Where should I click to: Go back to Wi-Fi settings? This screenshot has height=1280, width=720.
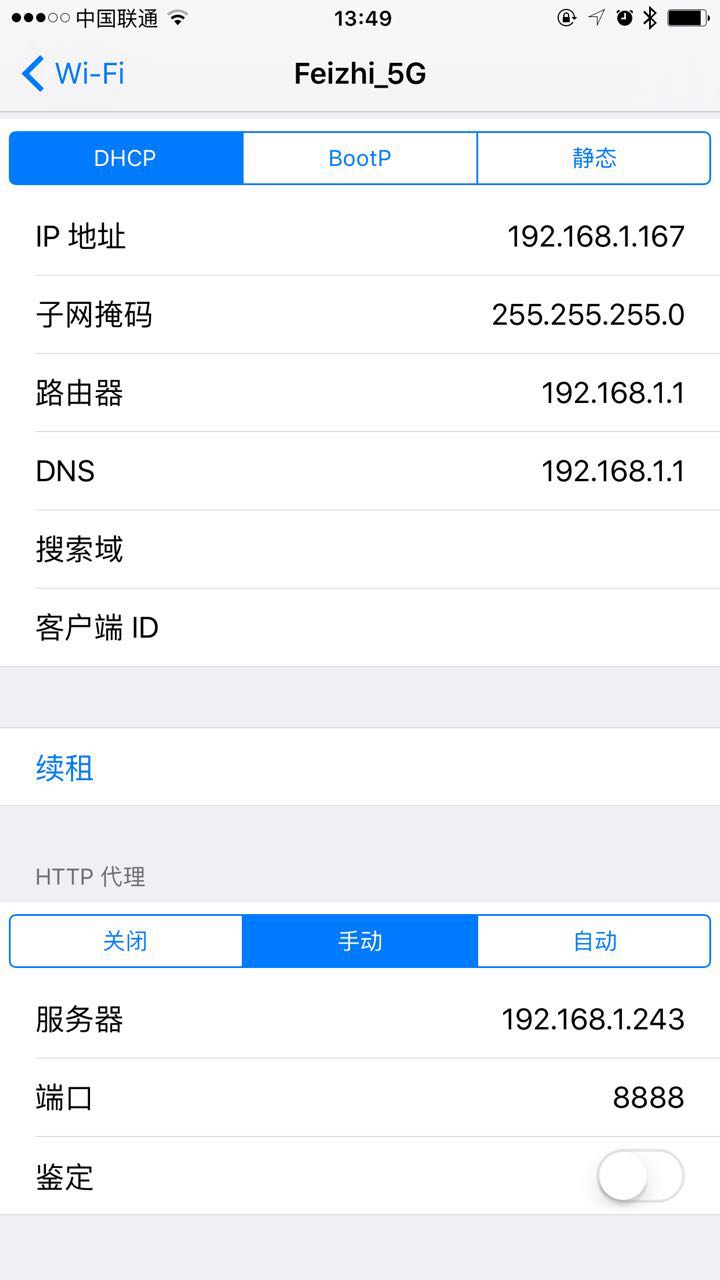pos(72,74)
